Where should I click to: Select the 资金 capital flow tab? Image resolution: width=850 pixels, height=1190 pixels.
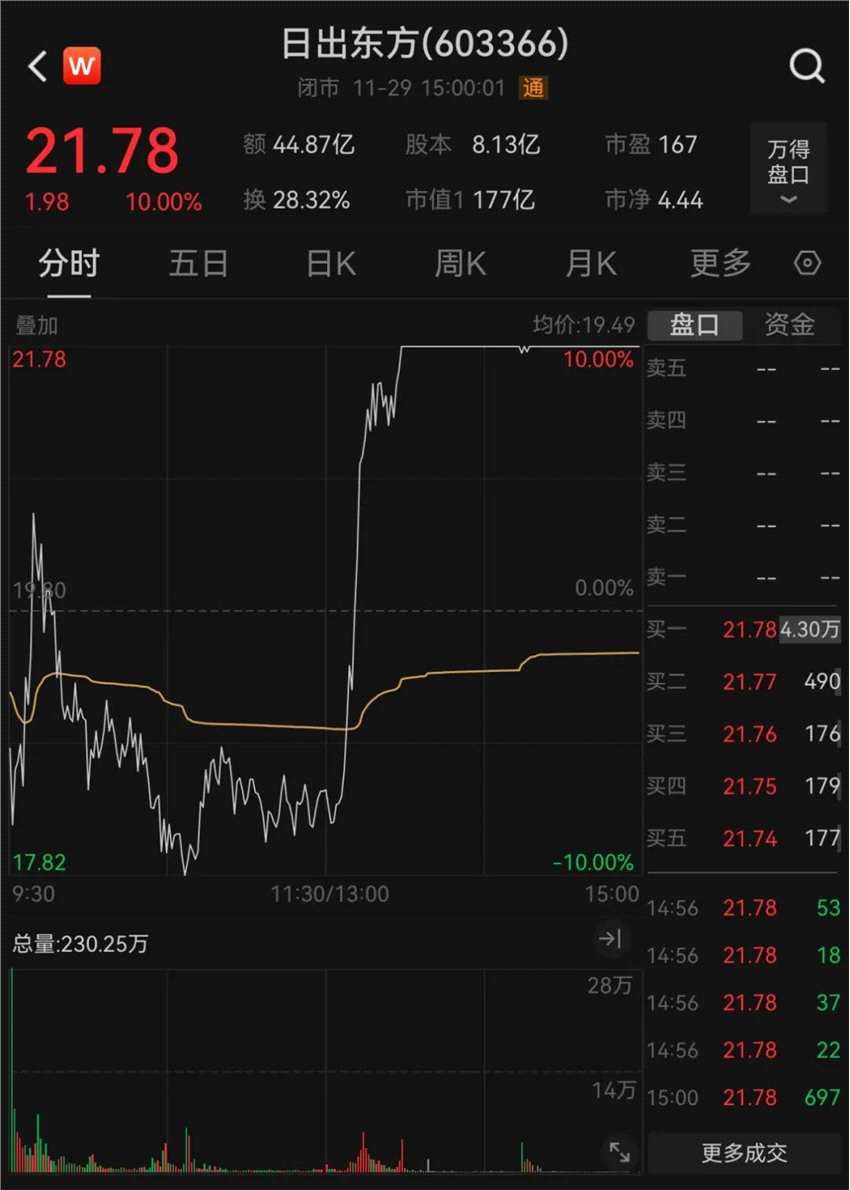tap(790, 325)
